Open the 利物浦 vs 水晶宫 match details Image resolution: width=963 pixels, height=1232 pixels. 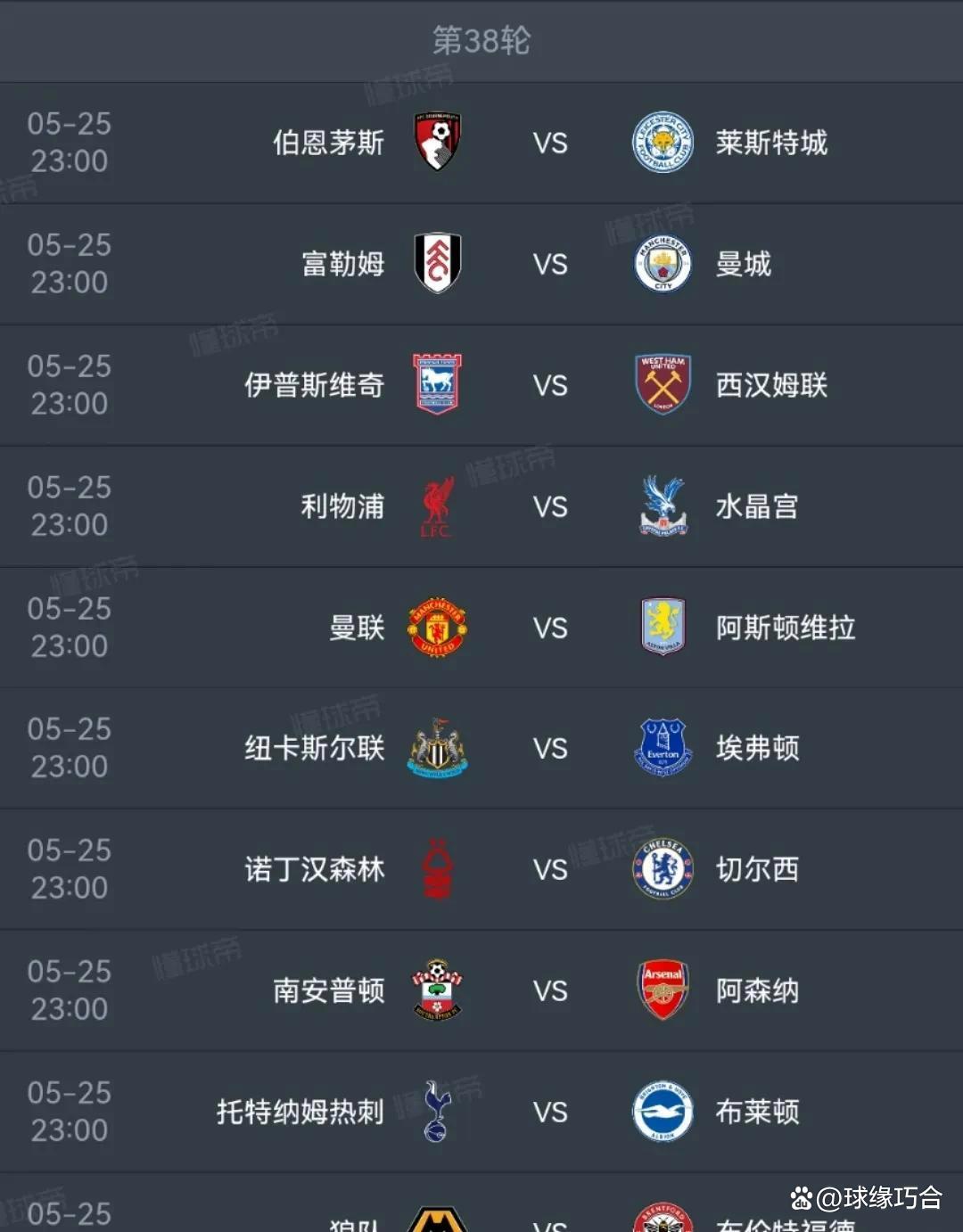549,506
